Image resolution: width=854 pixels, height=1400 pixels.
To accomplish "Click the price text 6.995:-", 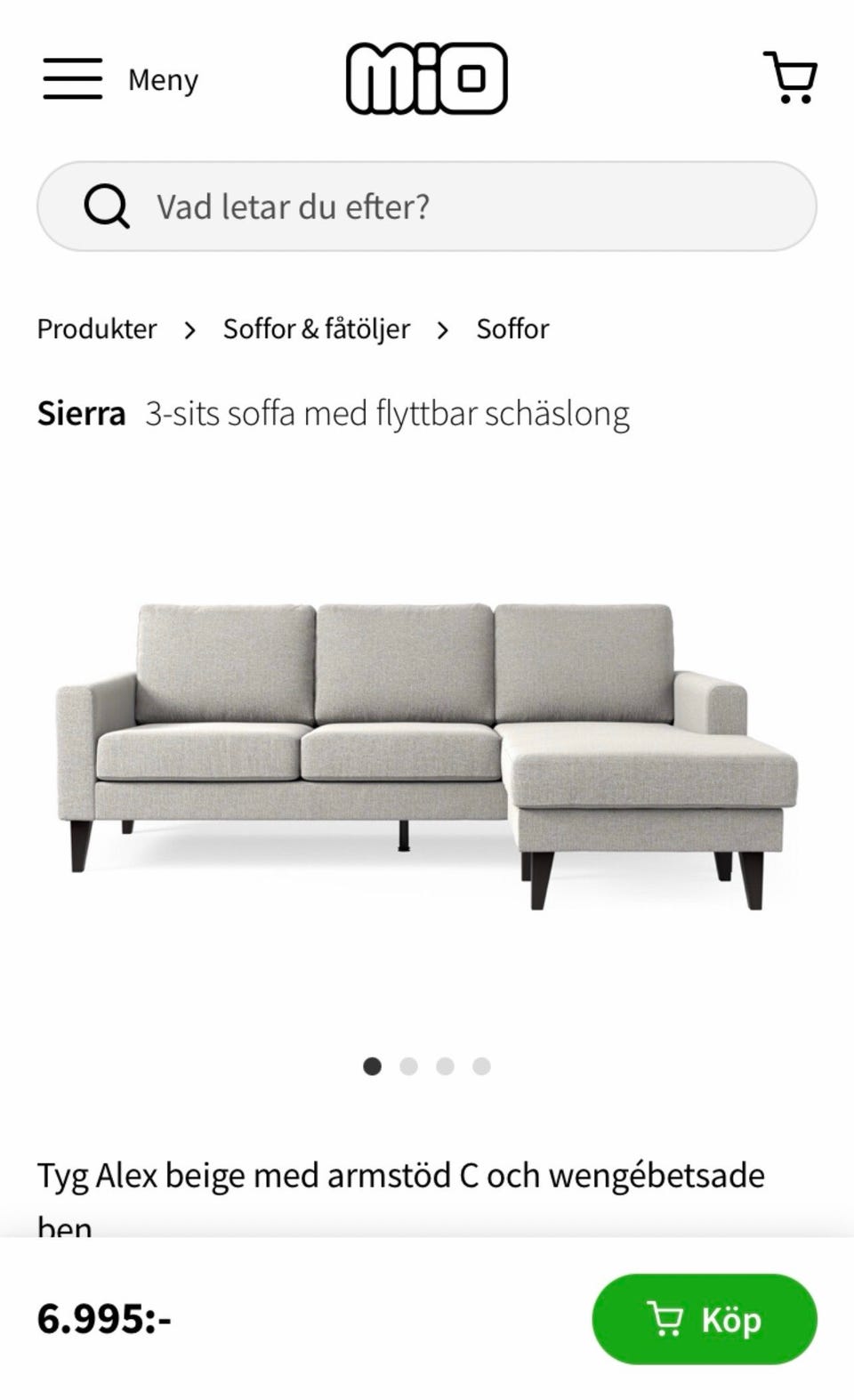I will (104, 1320).
